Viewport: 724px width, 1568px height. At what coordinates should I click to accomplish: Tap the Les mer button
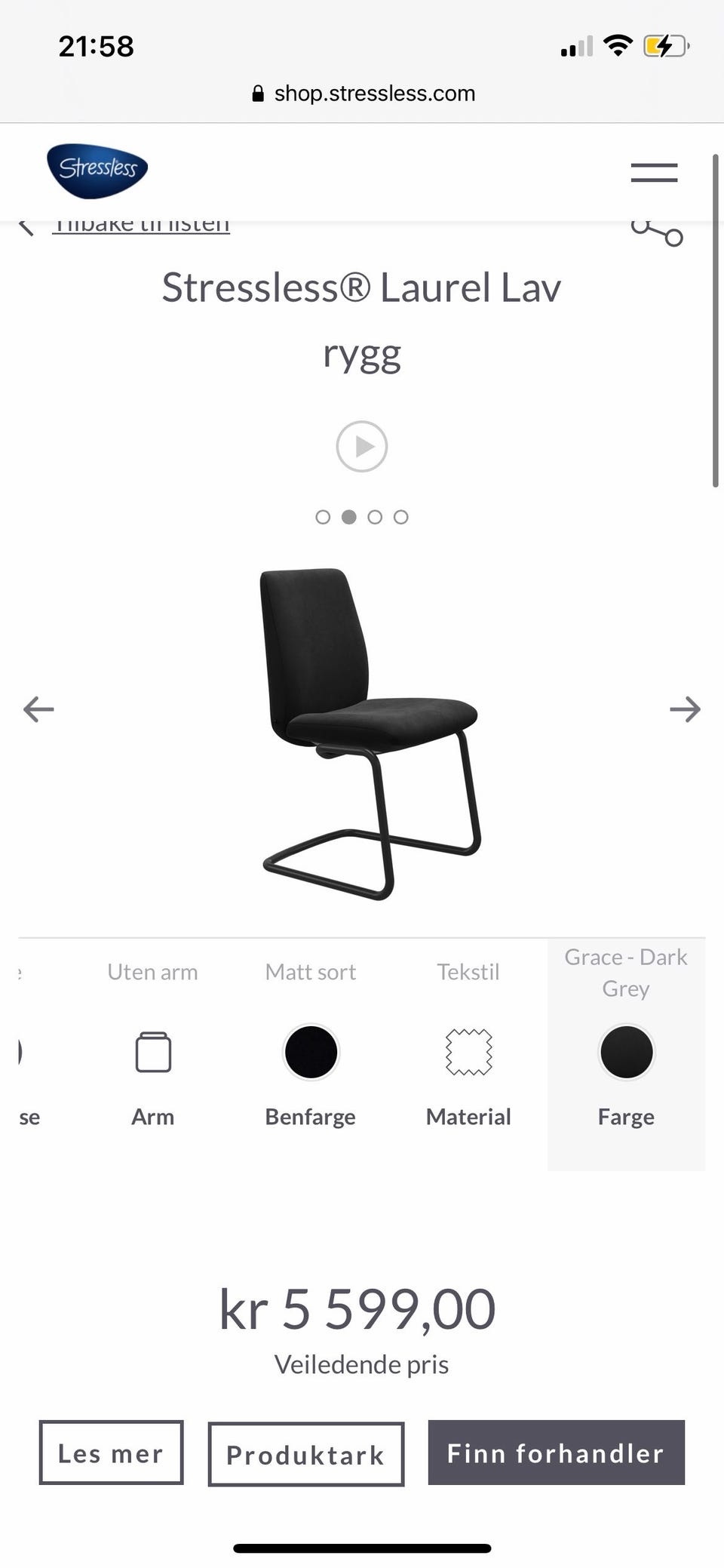112,1453
